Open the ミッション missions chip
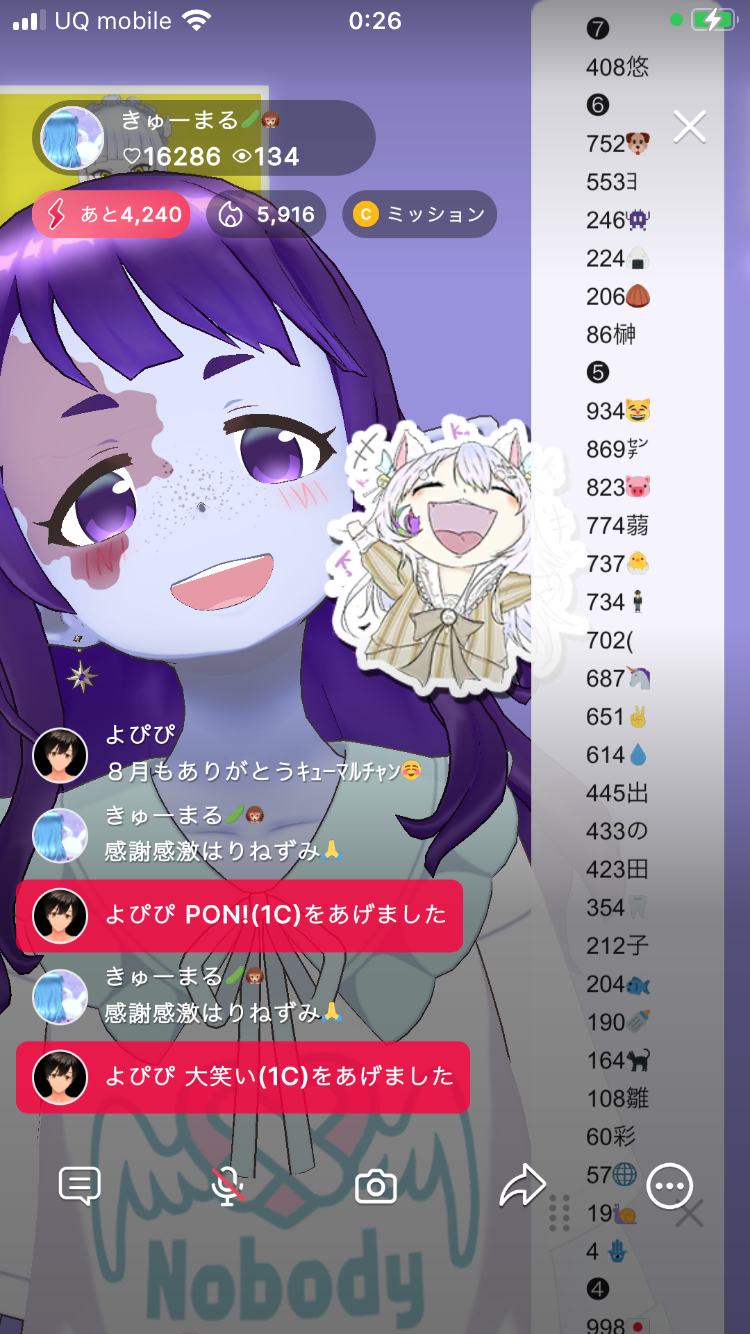750x1334 pixels. (x=420, y=214)
